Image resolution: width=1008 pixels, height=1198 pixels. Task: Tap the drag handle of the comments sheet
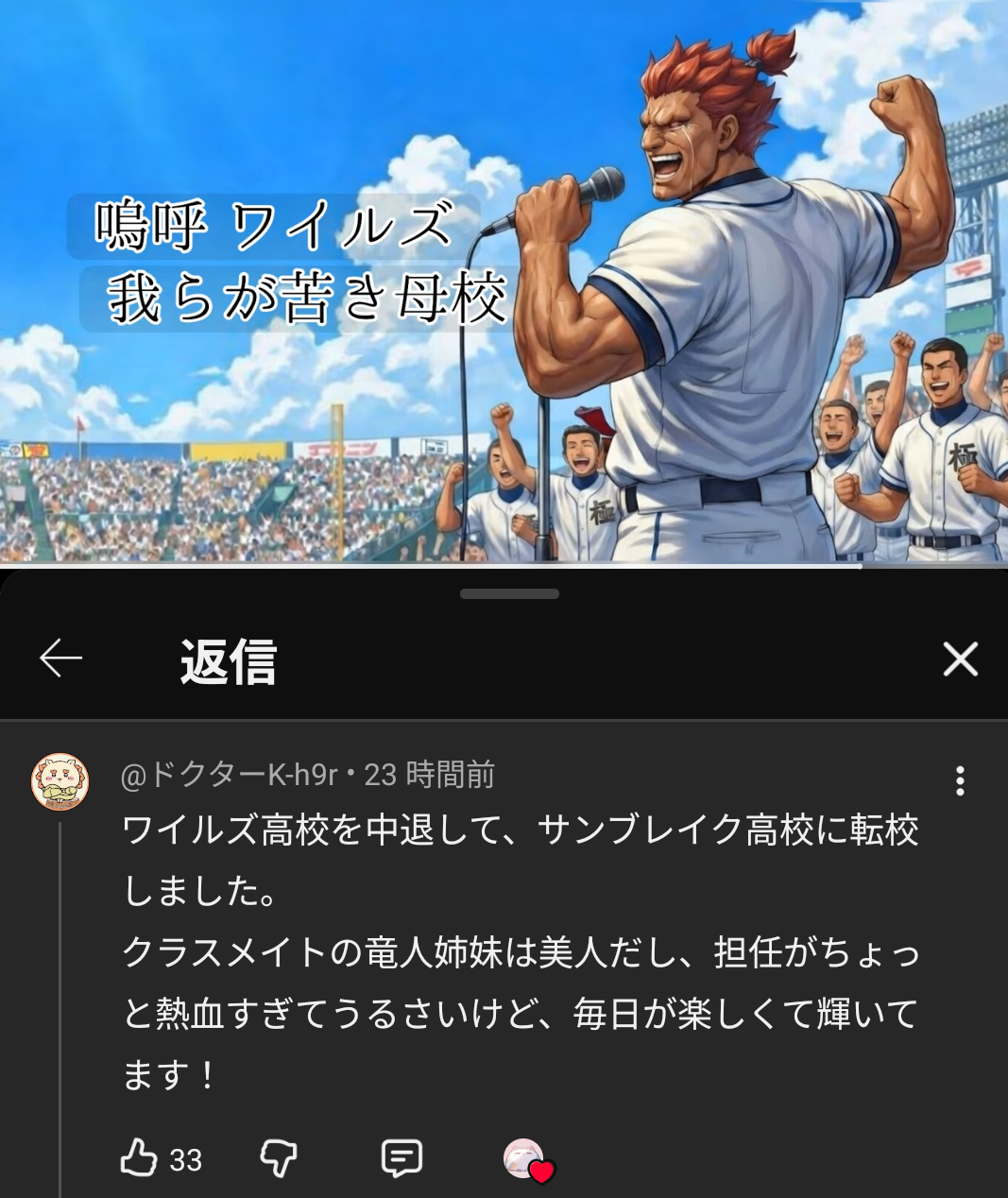509,594
